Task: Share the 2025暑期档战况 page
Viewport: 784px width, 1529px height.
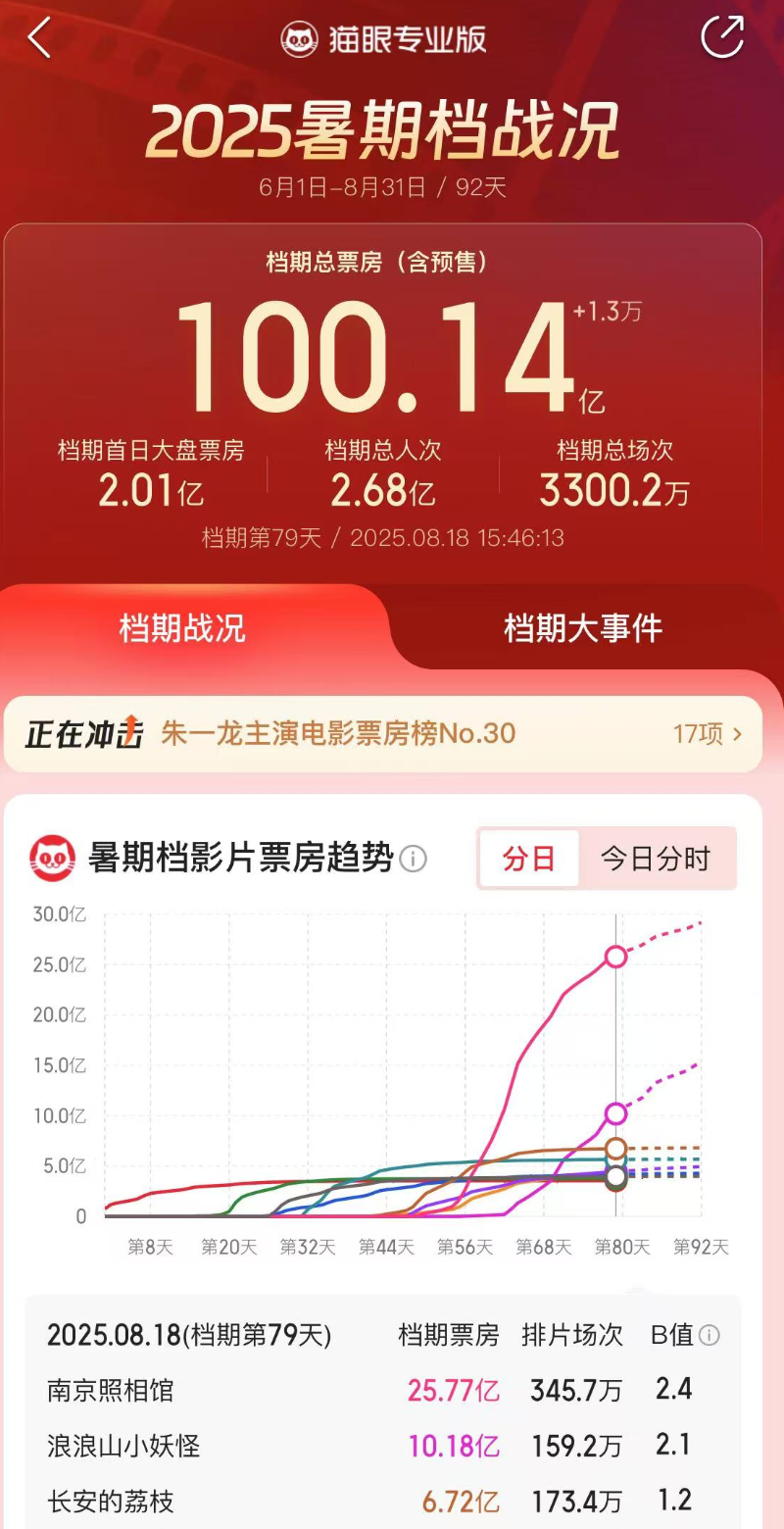Action: click(x=722, y=38)
